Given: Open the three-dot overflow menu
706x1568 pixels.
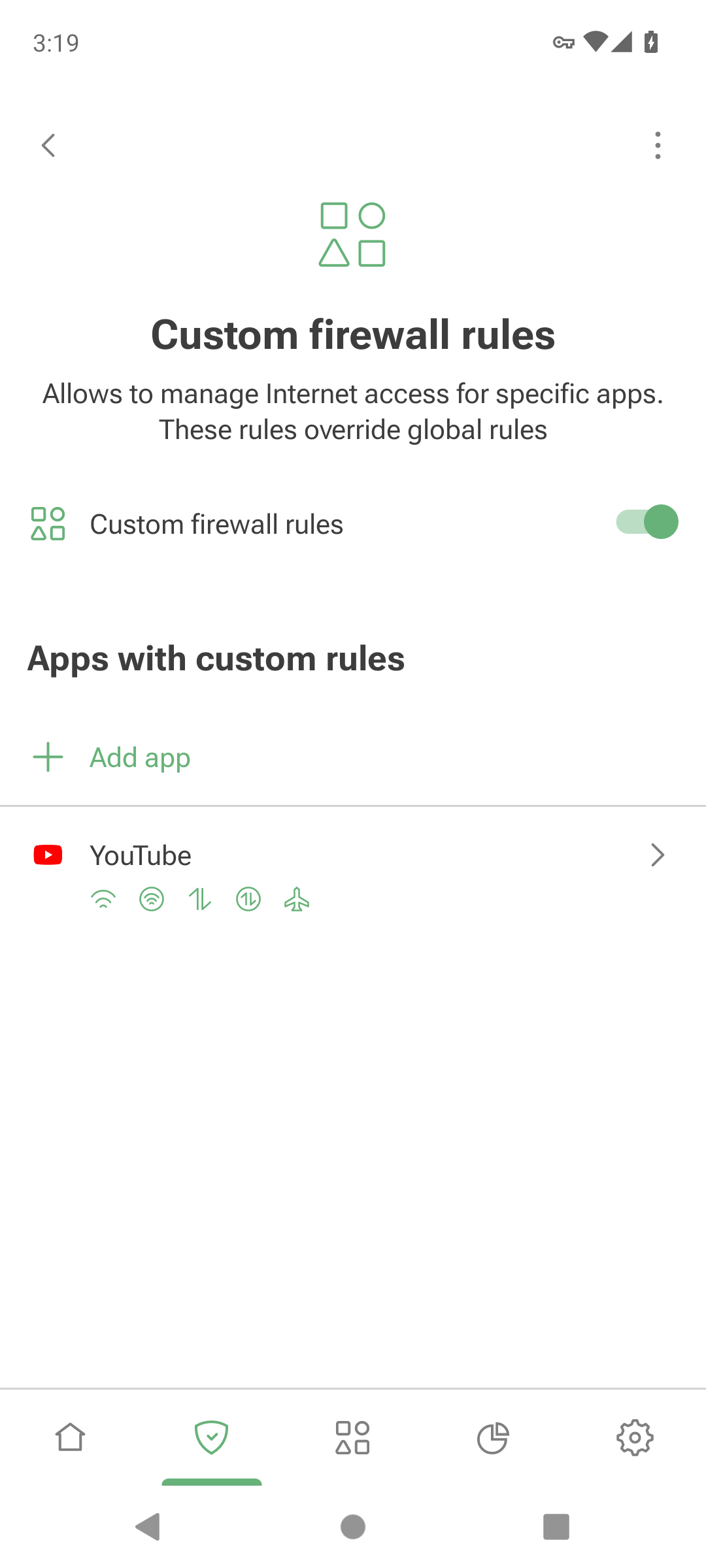Looking at the screenshot, I should point(658,145).
